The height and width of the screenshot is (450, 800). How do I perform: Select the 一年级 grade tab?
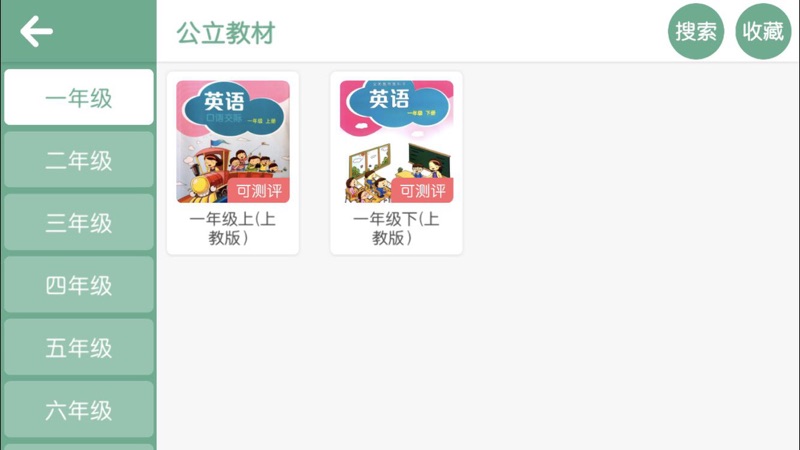point(79,98)
